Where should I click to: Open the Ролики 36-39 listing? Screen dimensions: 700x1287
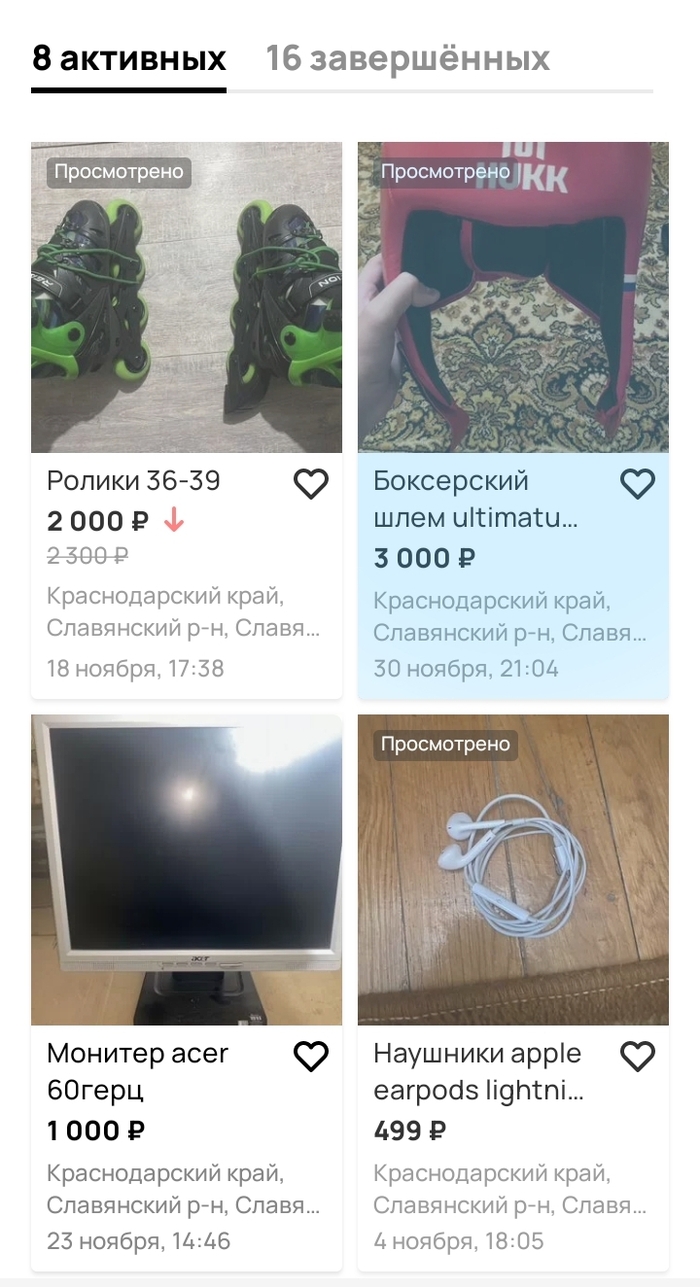click(x=186, y=298)
